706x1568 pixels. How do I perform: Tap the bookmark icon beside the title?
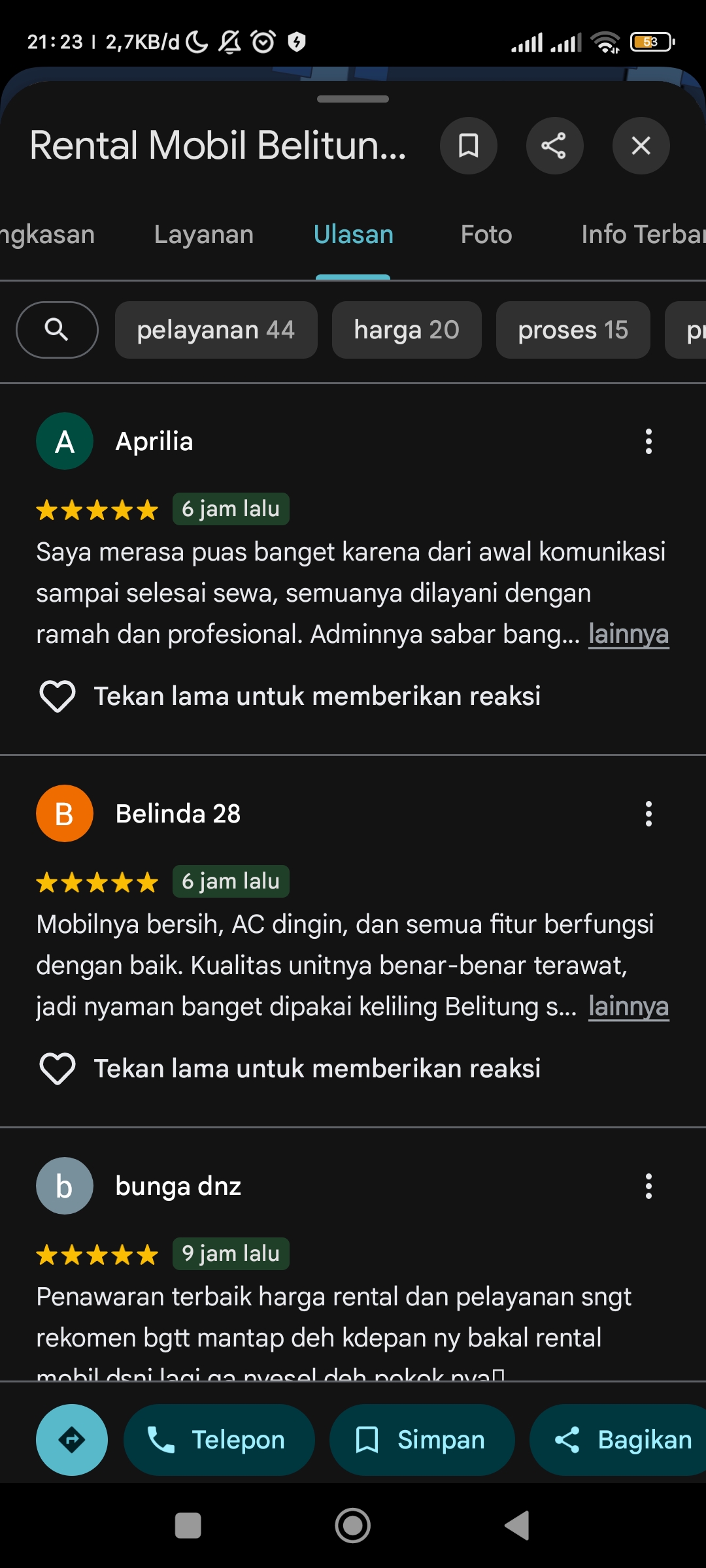[468, 146]
